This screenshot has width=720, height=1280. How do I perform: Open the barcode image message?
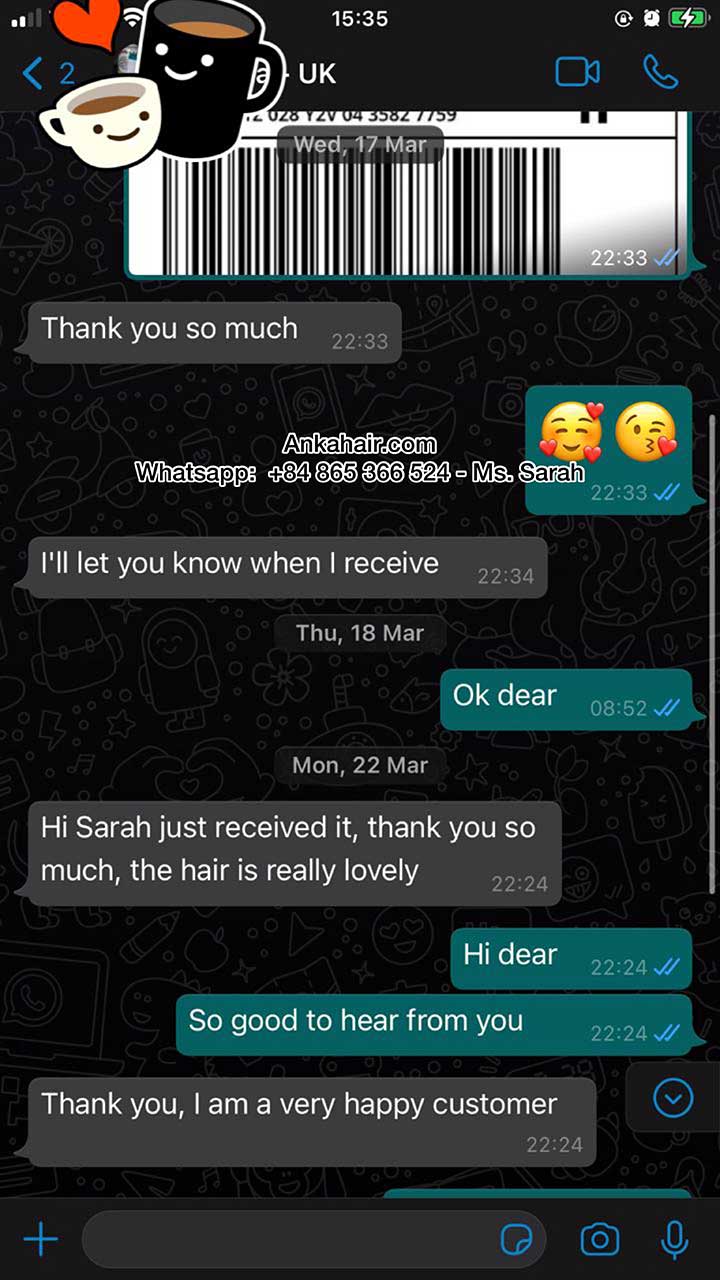point(410,190)
